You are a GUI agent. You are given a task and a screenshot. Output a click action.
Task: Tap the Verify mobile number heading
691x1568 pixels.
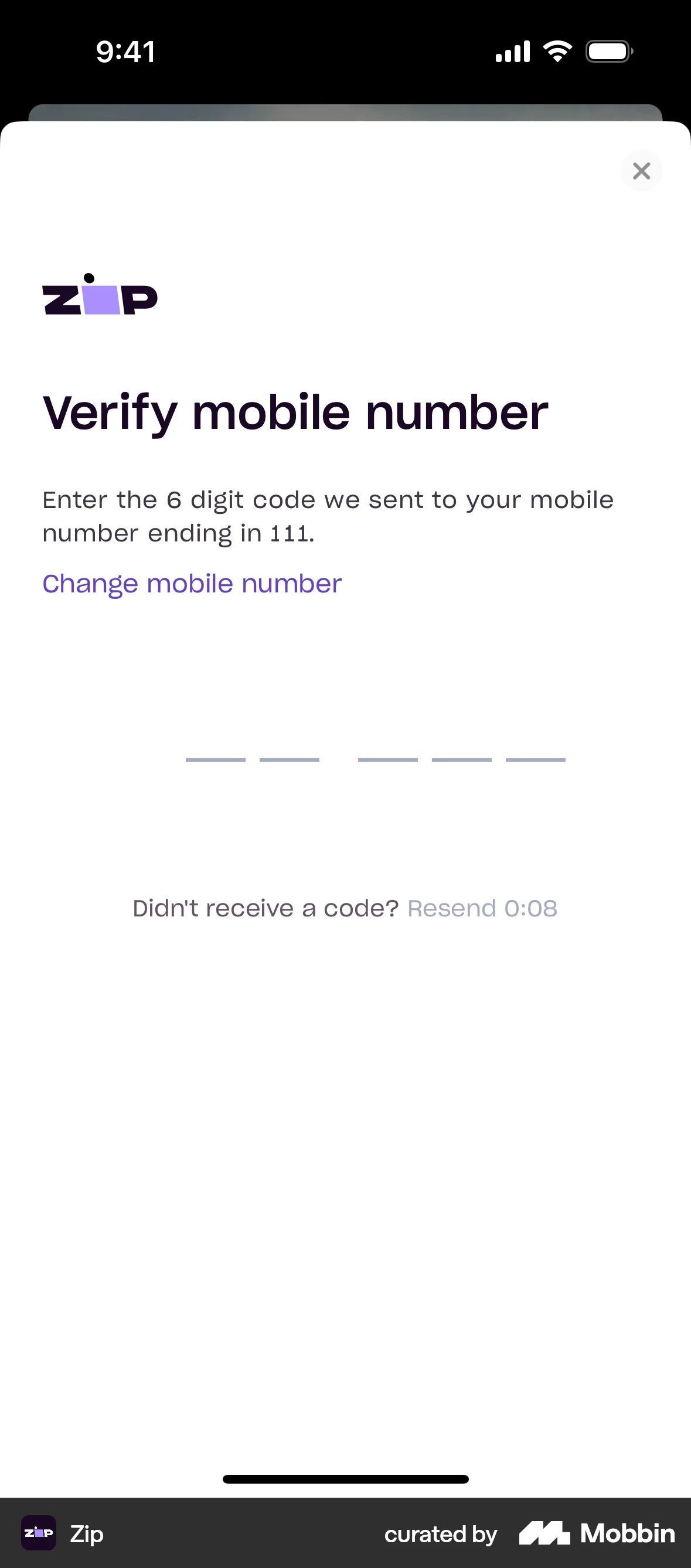[x=295, y=411]
